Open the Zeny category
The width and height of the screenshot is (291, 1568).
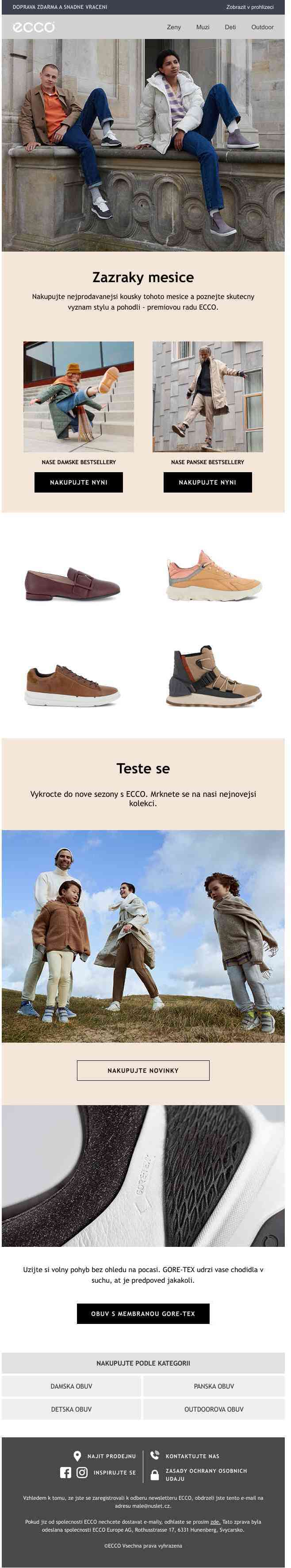(x=174, y=27)
